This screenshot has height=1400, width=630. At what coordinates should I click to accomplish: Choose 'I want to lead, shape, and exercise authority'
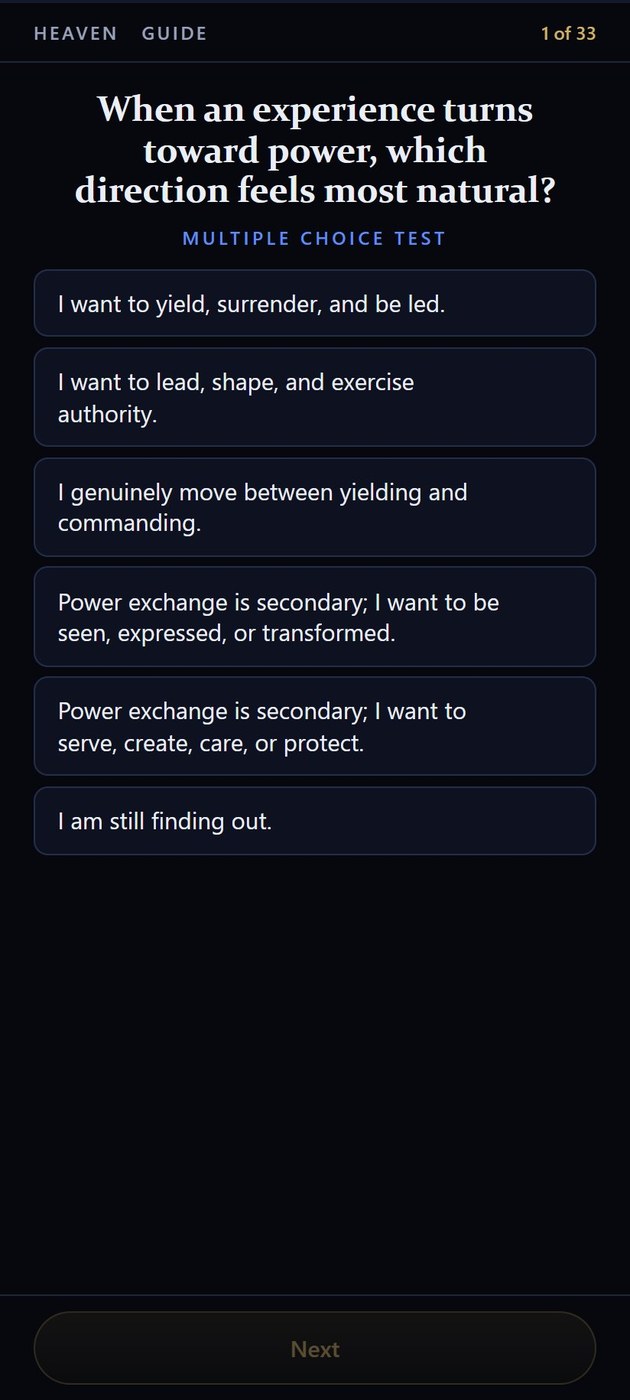click(x=315, y=397)
